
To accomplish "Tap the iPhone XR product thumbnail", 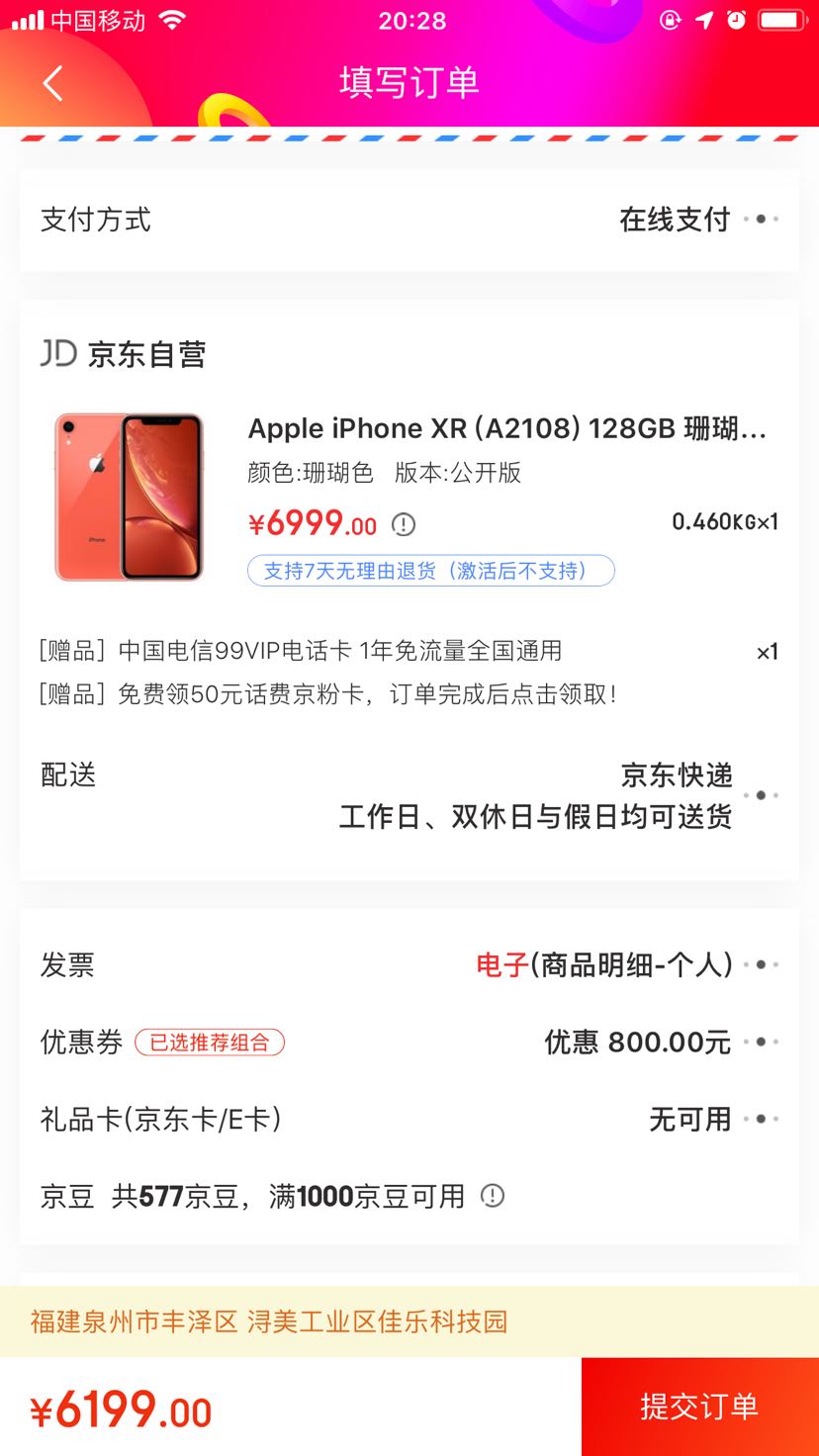I will tap(129, 497).
